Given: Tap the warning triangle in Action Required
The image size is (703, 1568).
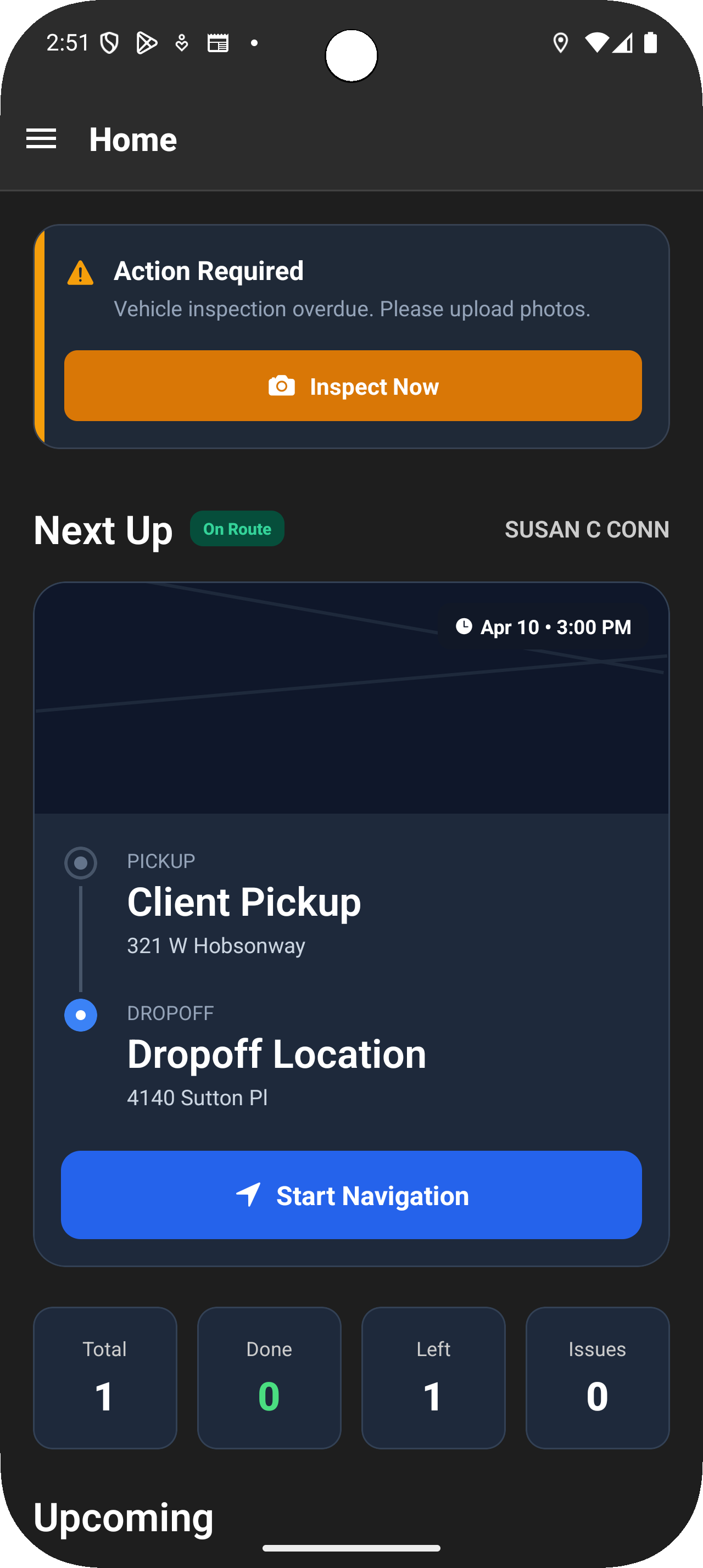Looking at the screenshot, I should (x=81, y=273).
